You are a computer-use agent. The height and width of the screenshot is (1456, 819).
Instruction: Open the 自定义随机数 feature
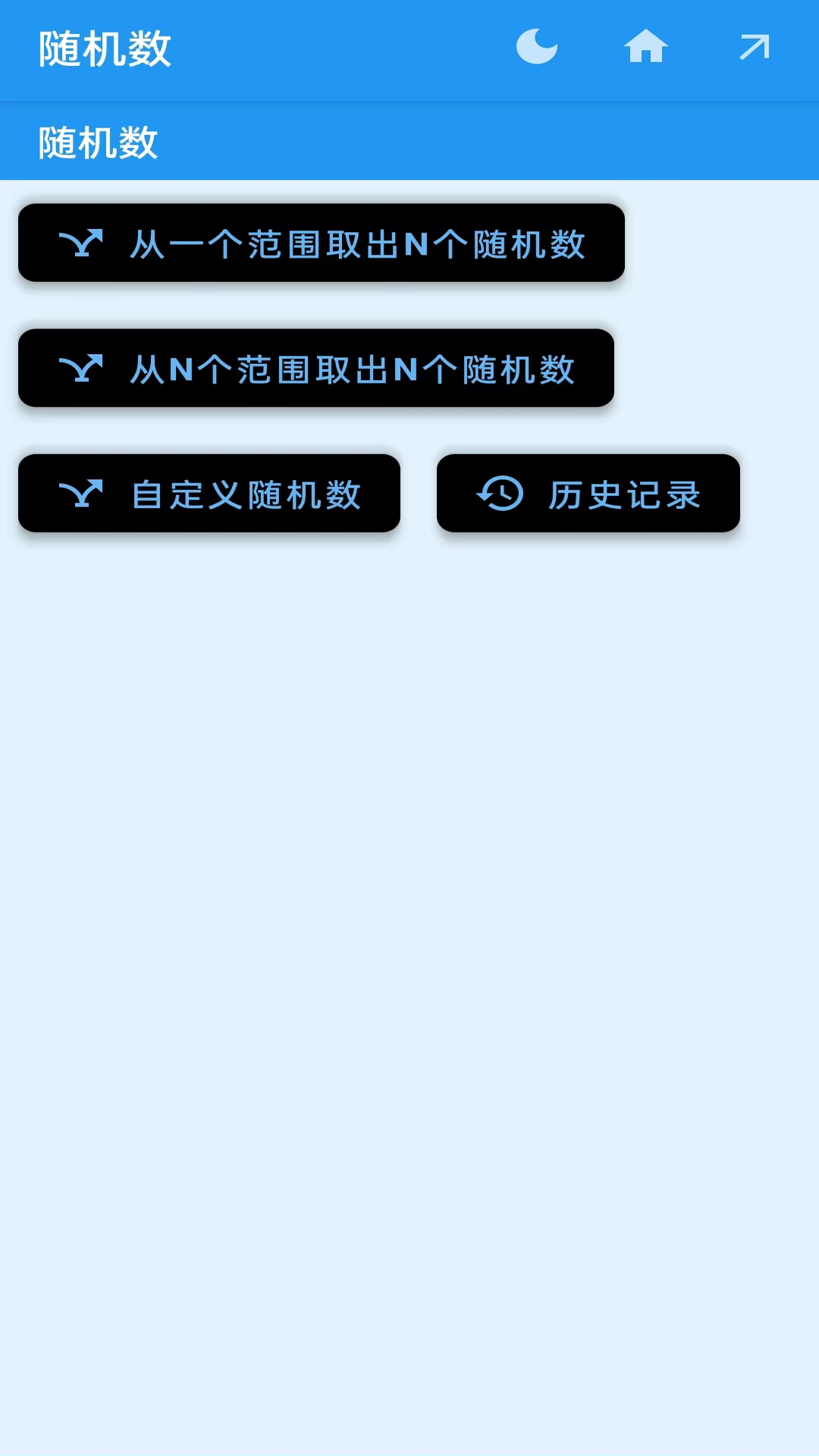(209, 493)
